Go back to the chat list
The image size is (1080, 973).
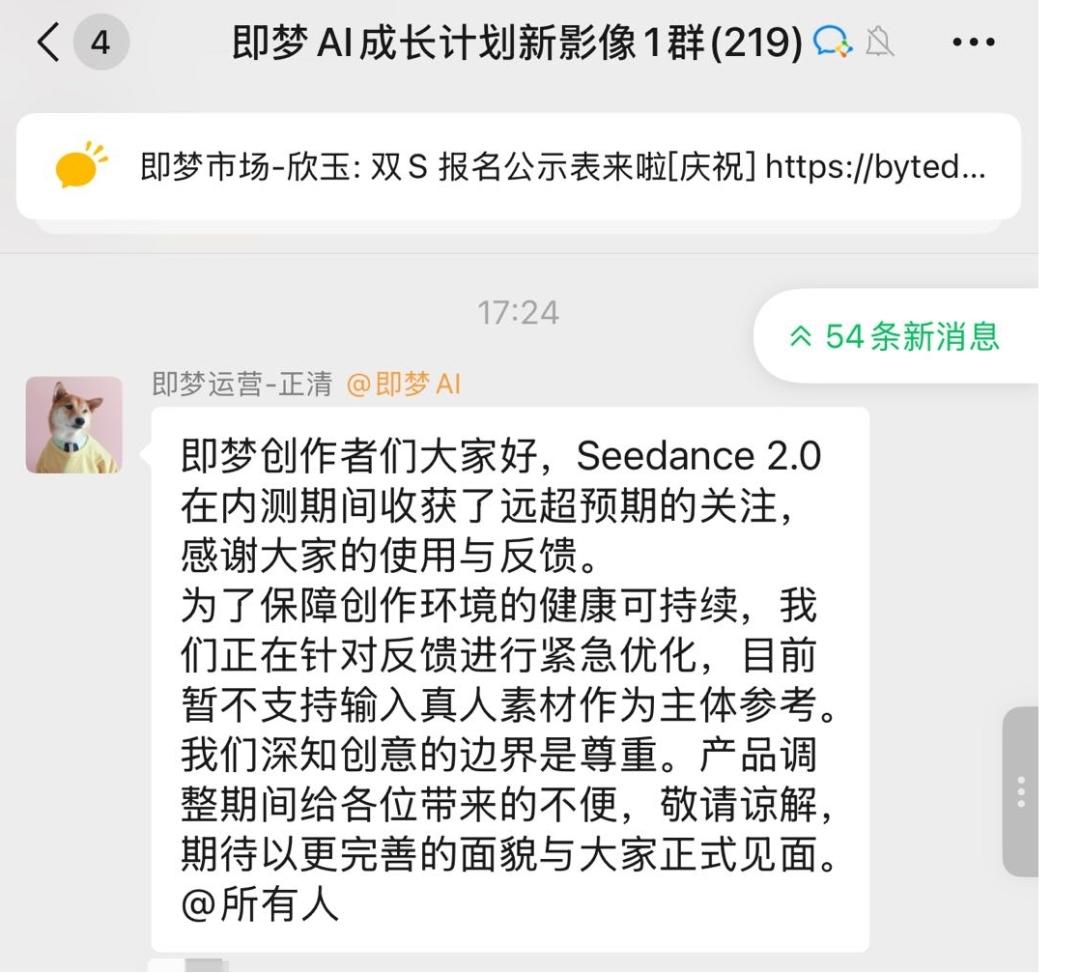[x=50, y=43]
